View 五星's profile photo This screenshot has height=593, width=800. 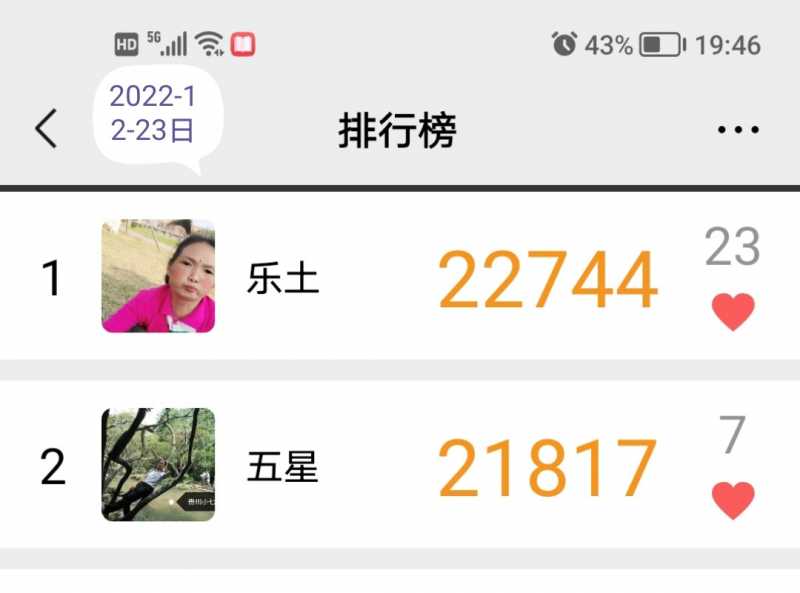tap(158, 465)
